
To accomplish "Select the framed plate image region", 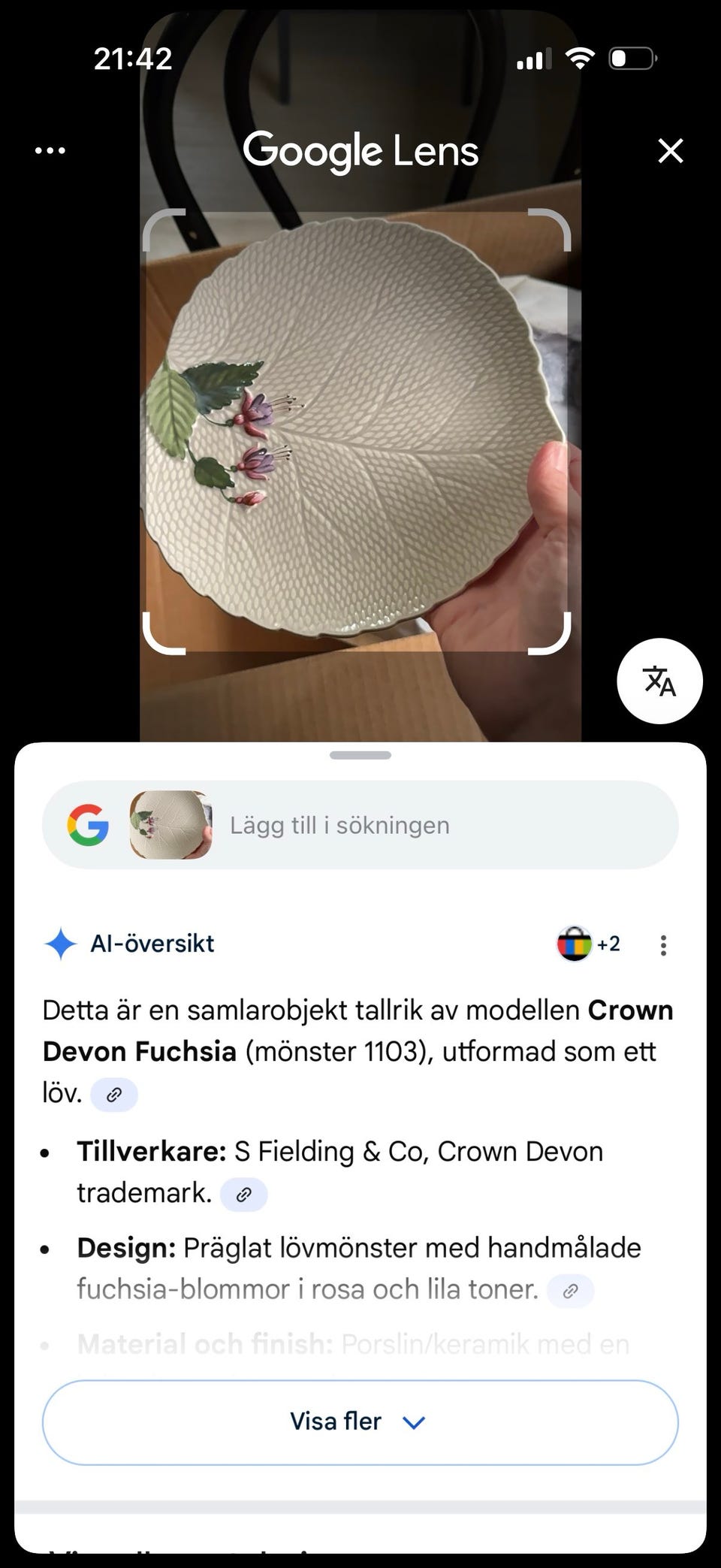I will (x=360, y=428).
